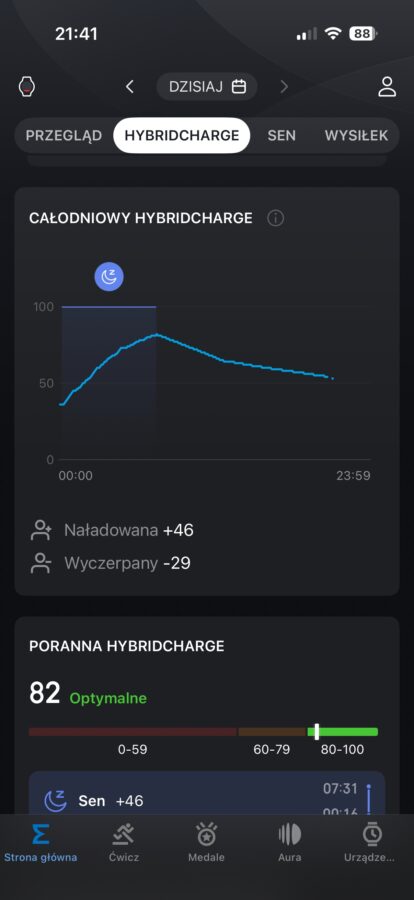Open the Sen +46 card
414x900 pixels.
pyautogui.click(x=207, y=793)
